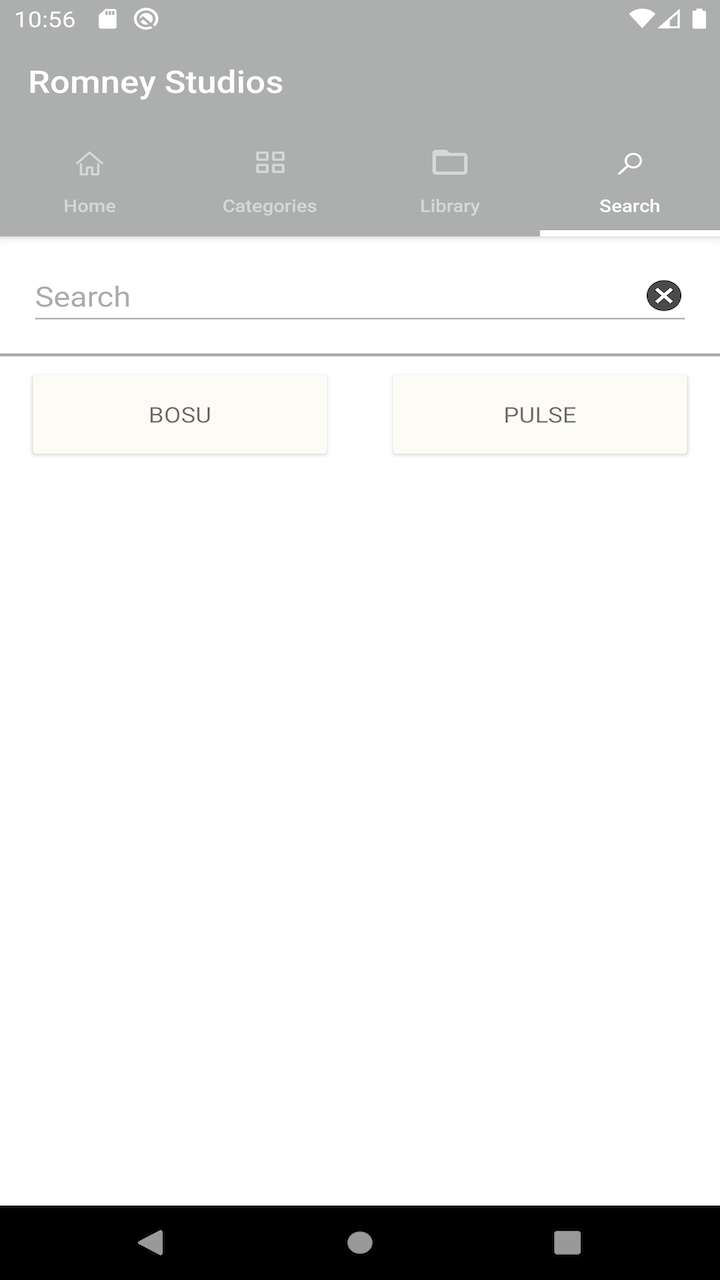
Task: Go back using system back button
Action: (151, 1242)
